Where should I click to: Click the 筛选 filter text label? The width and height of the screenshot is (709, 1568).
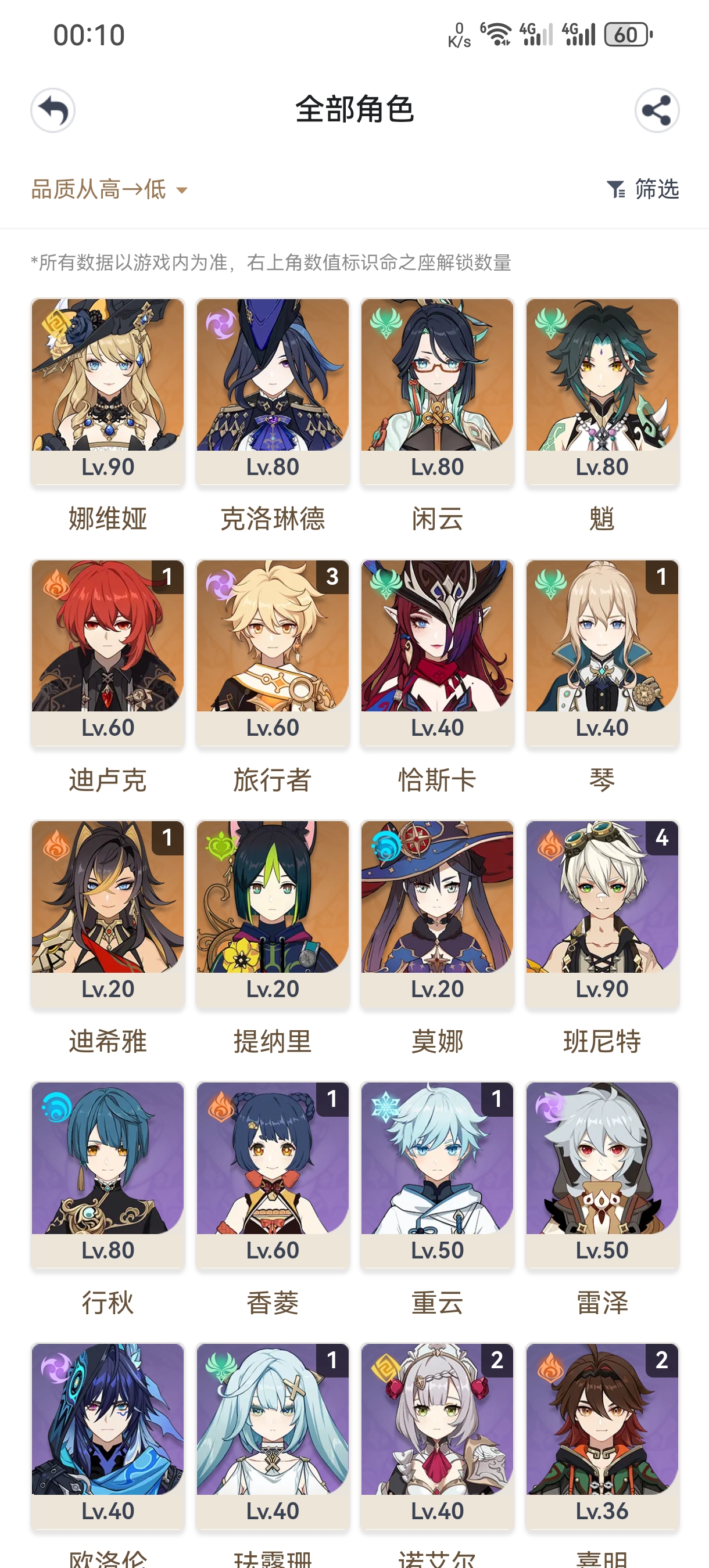click(x=657, y=189)
